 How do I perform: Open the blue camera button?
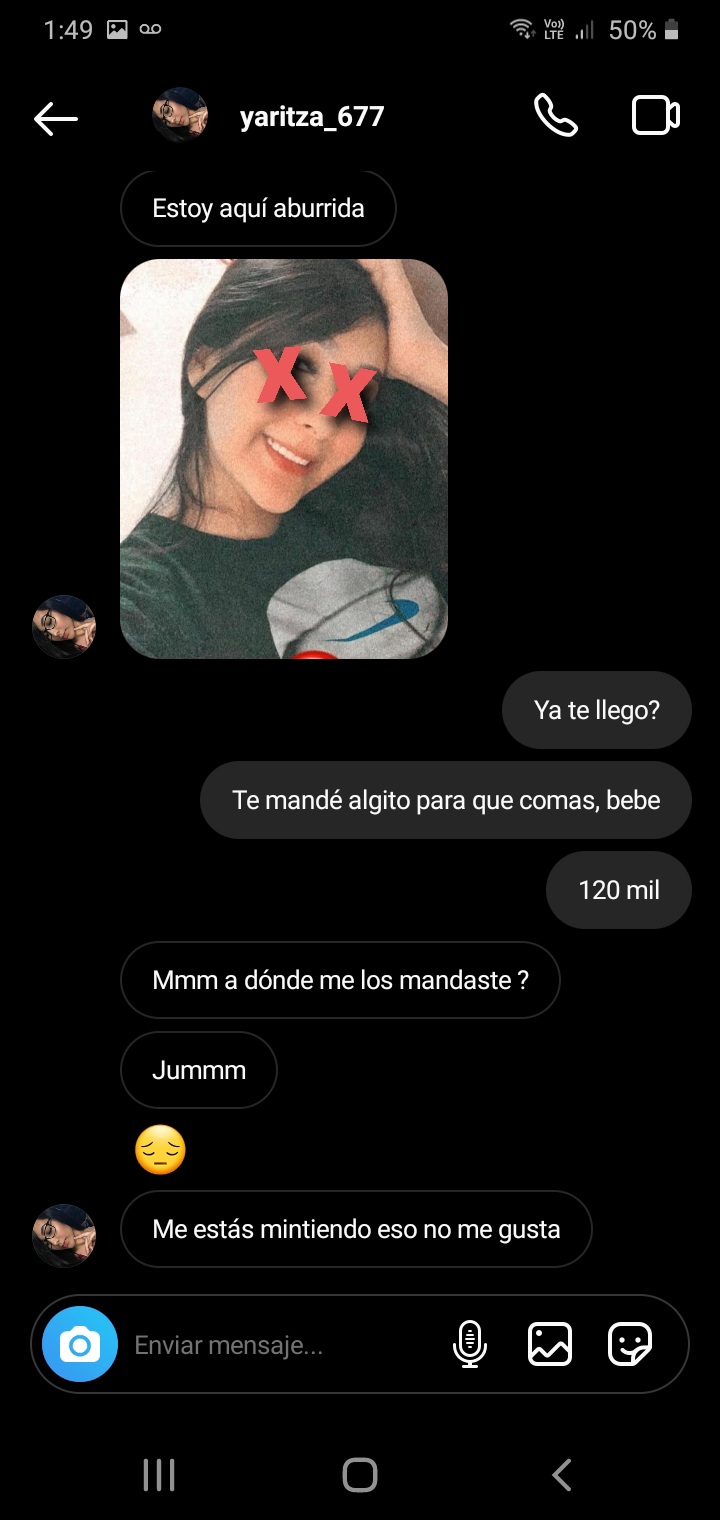click(80, 1345)
